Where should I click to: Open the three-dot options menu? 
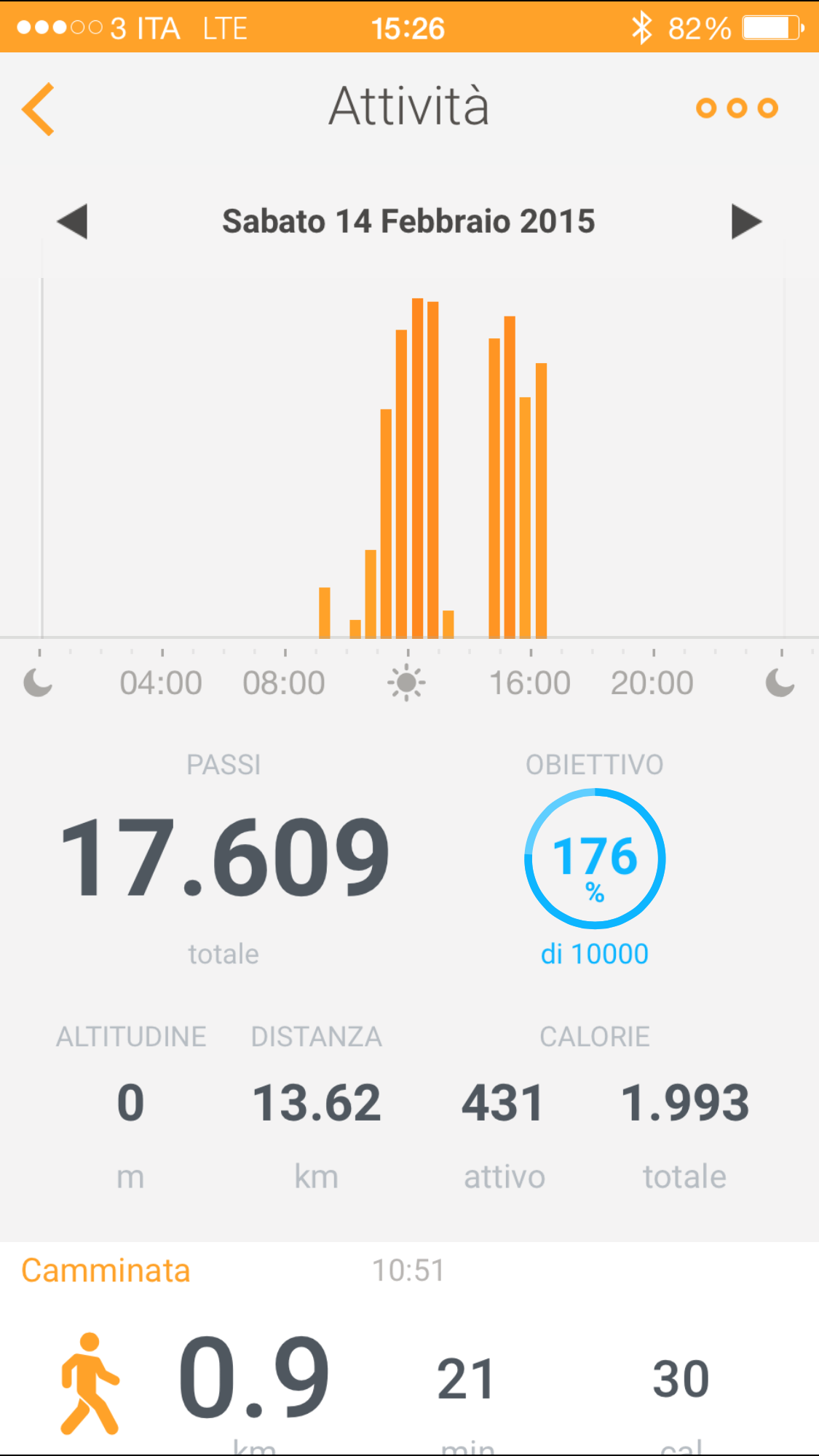[737, 108]
